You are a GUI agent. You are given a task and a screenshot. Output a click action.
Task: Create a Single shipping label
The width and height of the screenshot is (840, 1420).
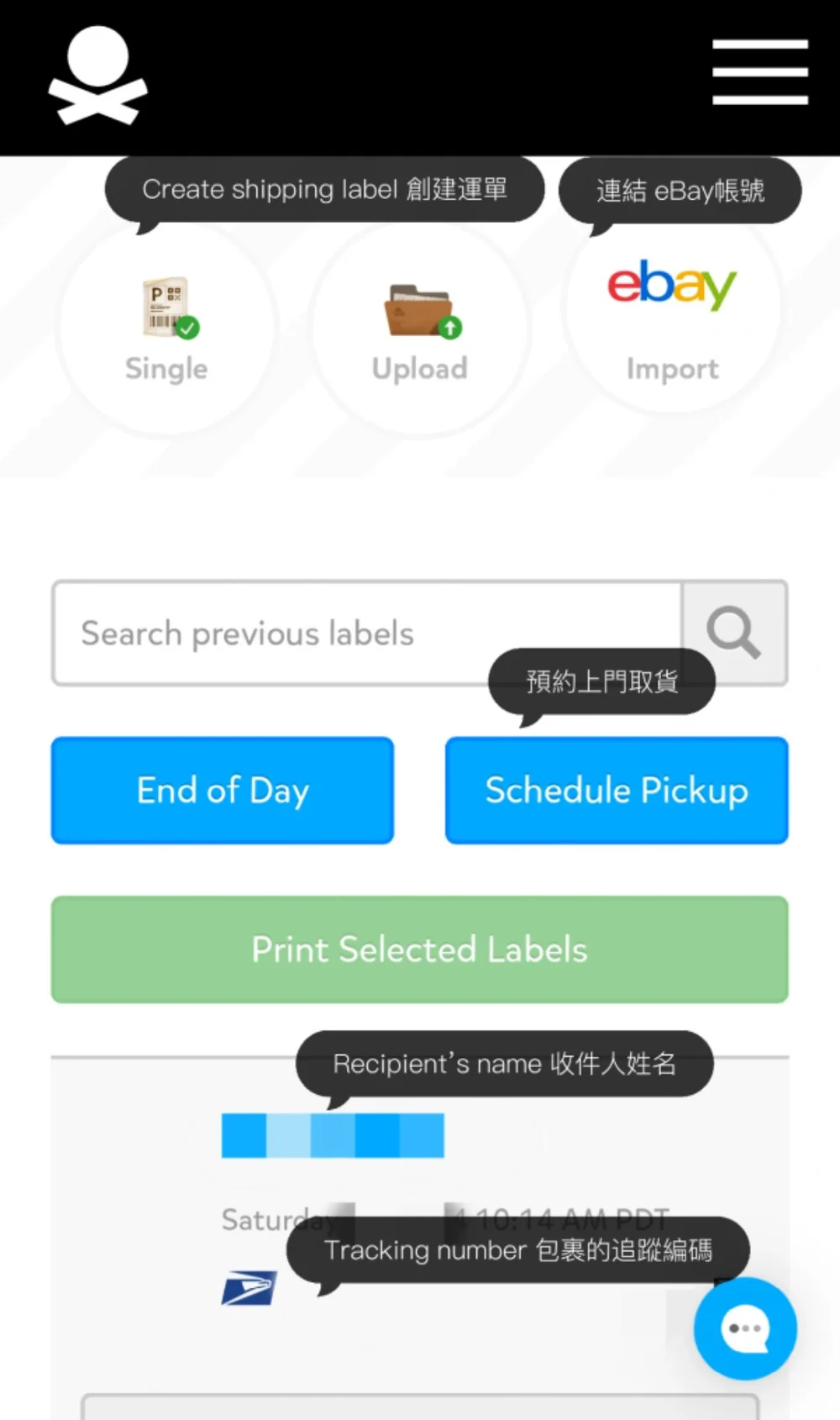(166, 329)
